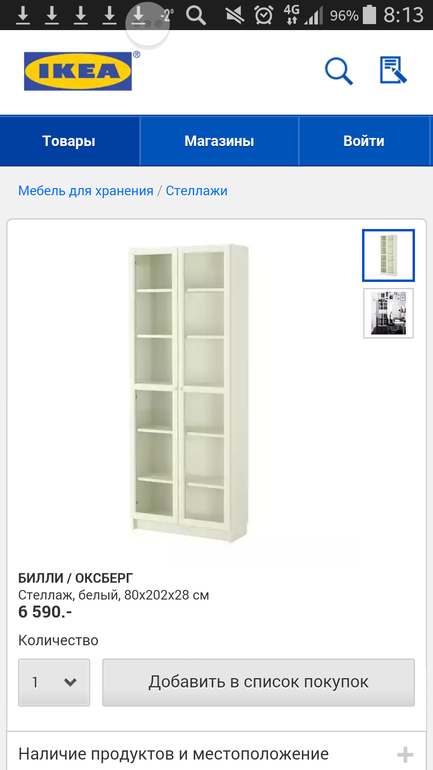This screenshot has height=770, width=433.
Task: Open the search magnifier icon
Action: [339, 72]
